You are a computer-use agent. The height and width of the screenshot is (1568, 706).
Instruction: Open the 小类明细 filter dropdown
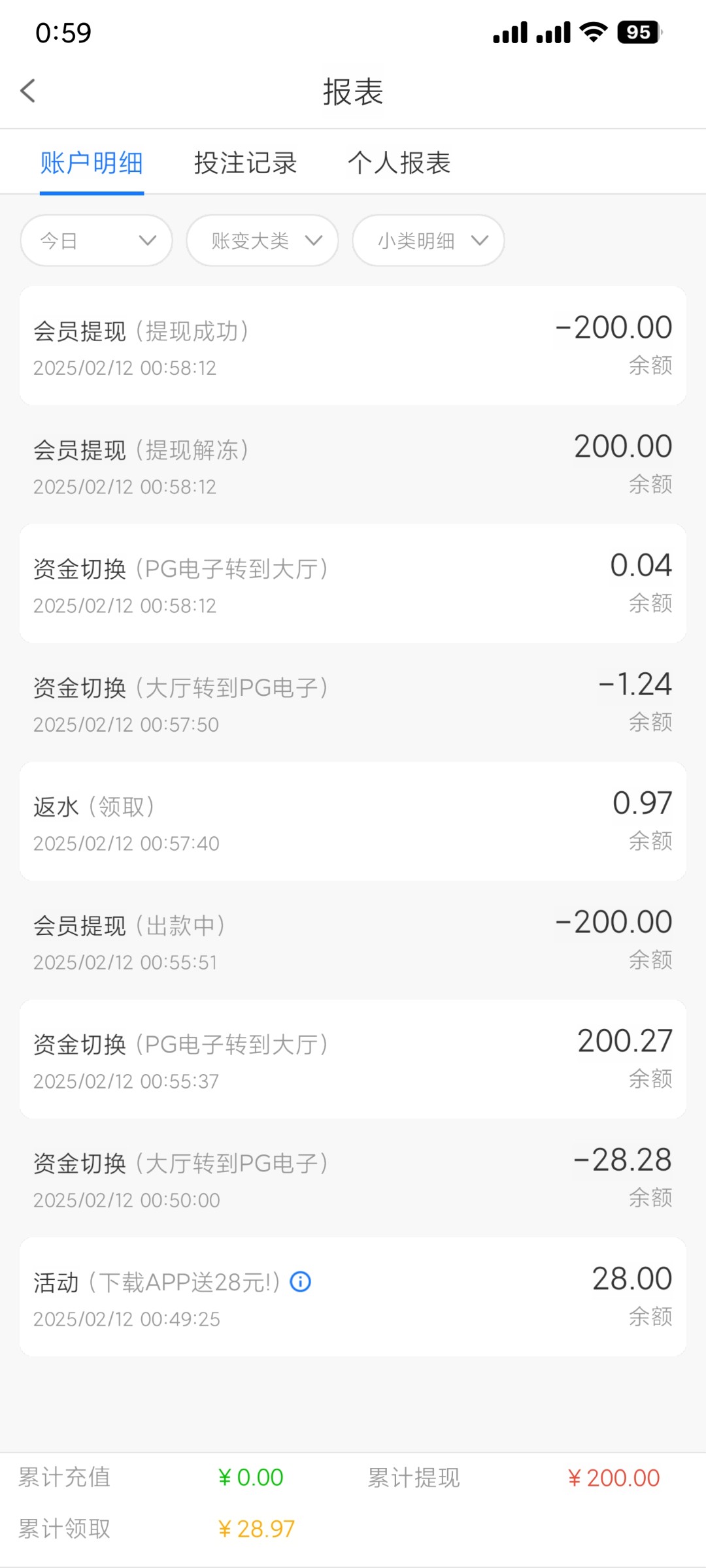point(428,240)
